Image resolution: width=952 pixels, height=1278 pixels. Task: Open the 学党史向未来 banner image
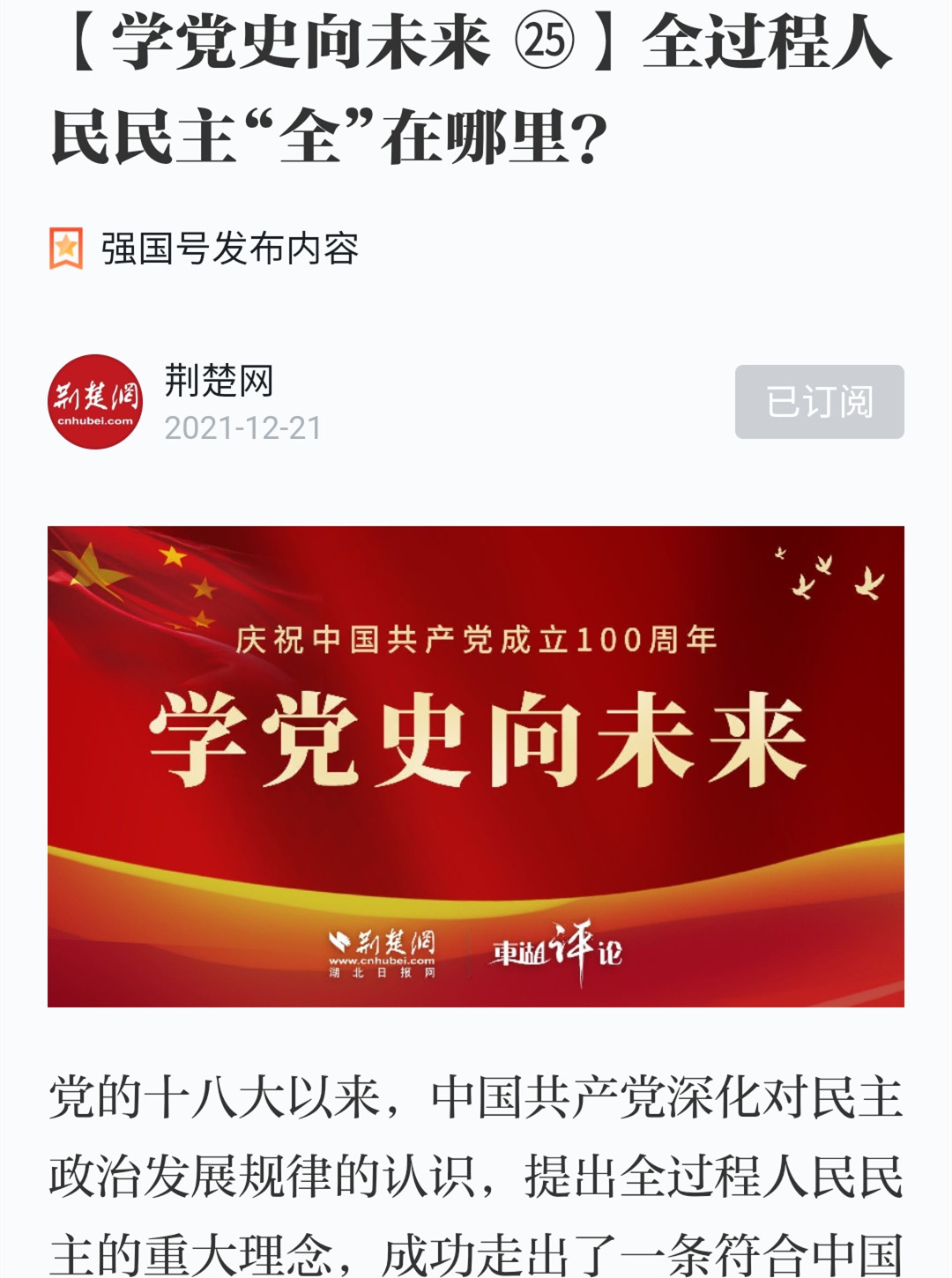[x=476, y=766]
